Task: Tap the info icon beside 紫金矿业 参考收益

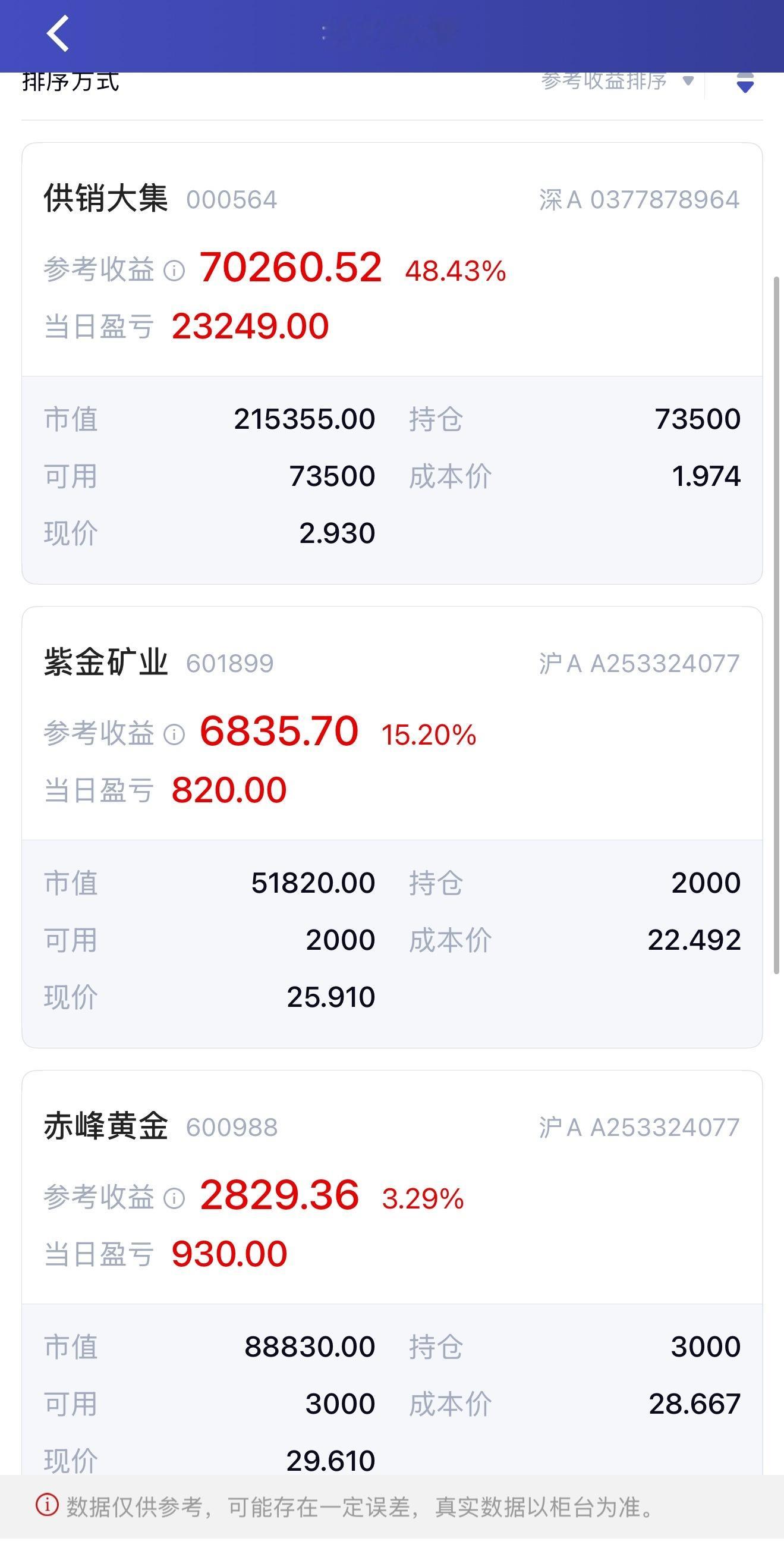Action: coord(174,734)
